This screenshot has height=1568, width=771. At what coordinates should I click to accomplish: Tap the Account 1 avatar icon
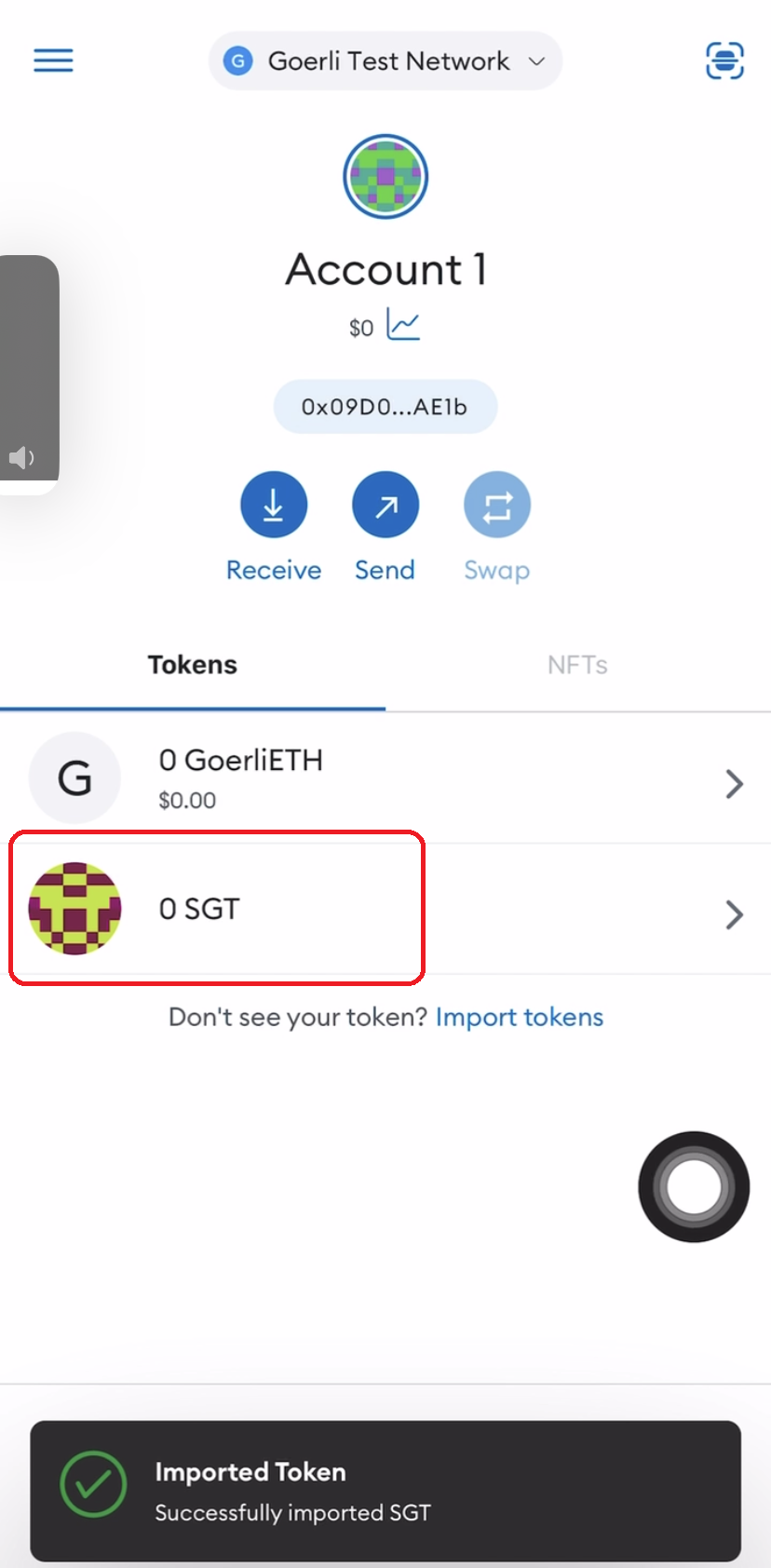tap(385, 177)
